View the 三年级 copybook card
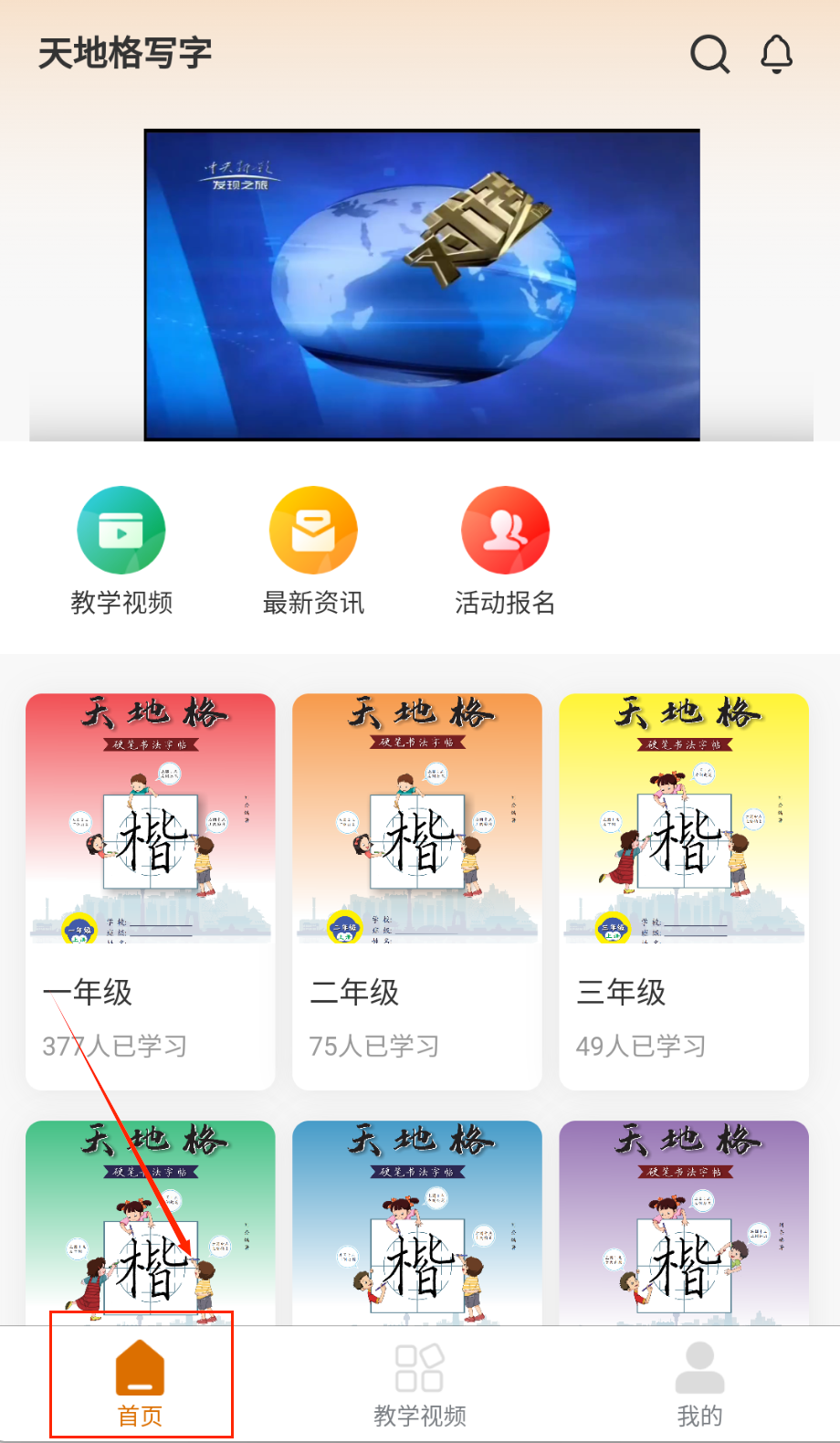Image resolution: width=840 pixels, height=1443 pixels. [x=684, y=890]
